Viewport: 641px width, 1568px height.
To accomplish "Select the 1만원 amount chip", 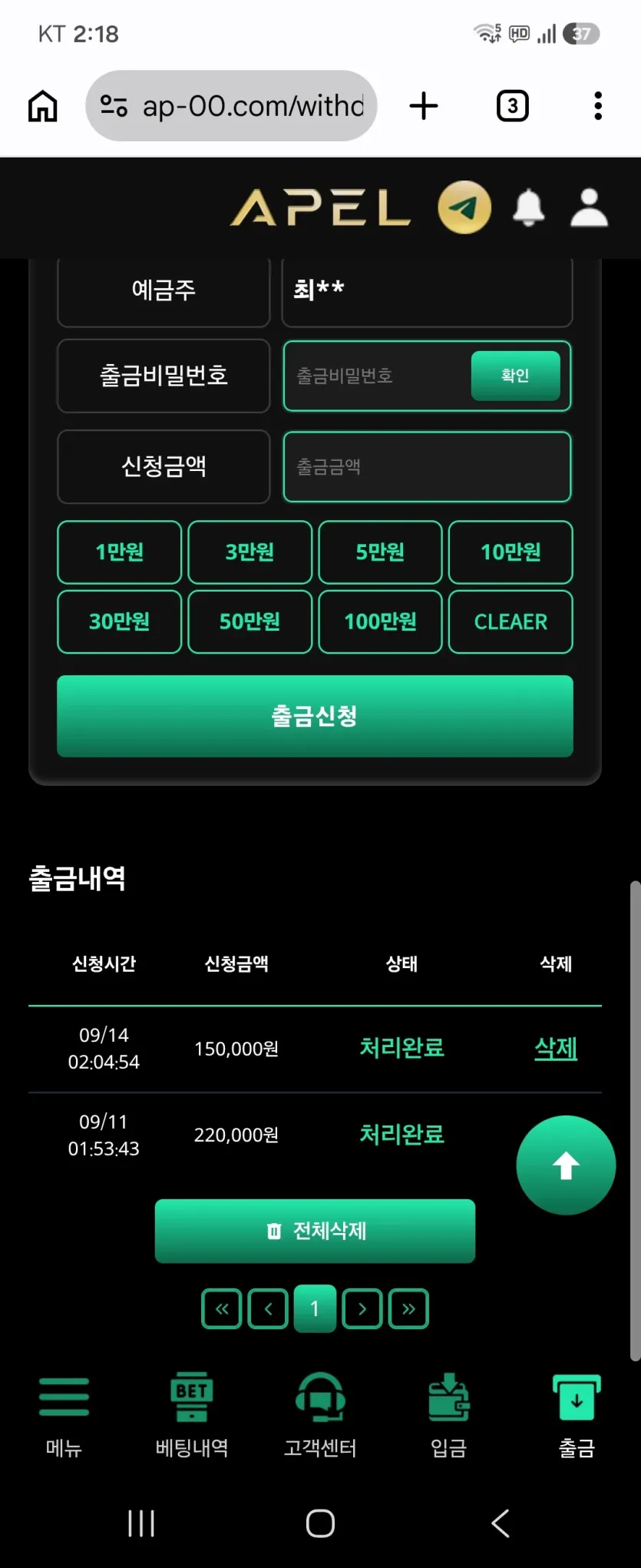I will pos(120,552).
